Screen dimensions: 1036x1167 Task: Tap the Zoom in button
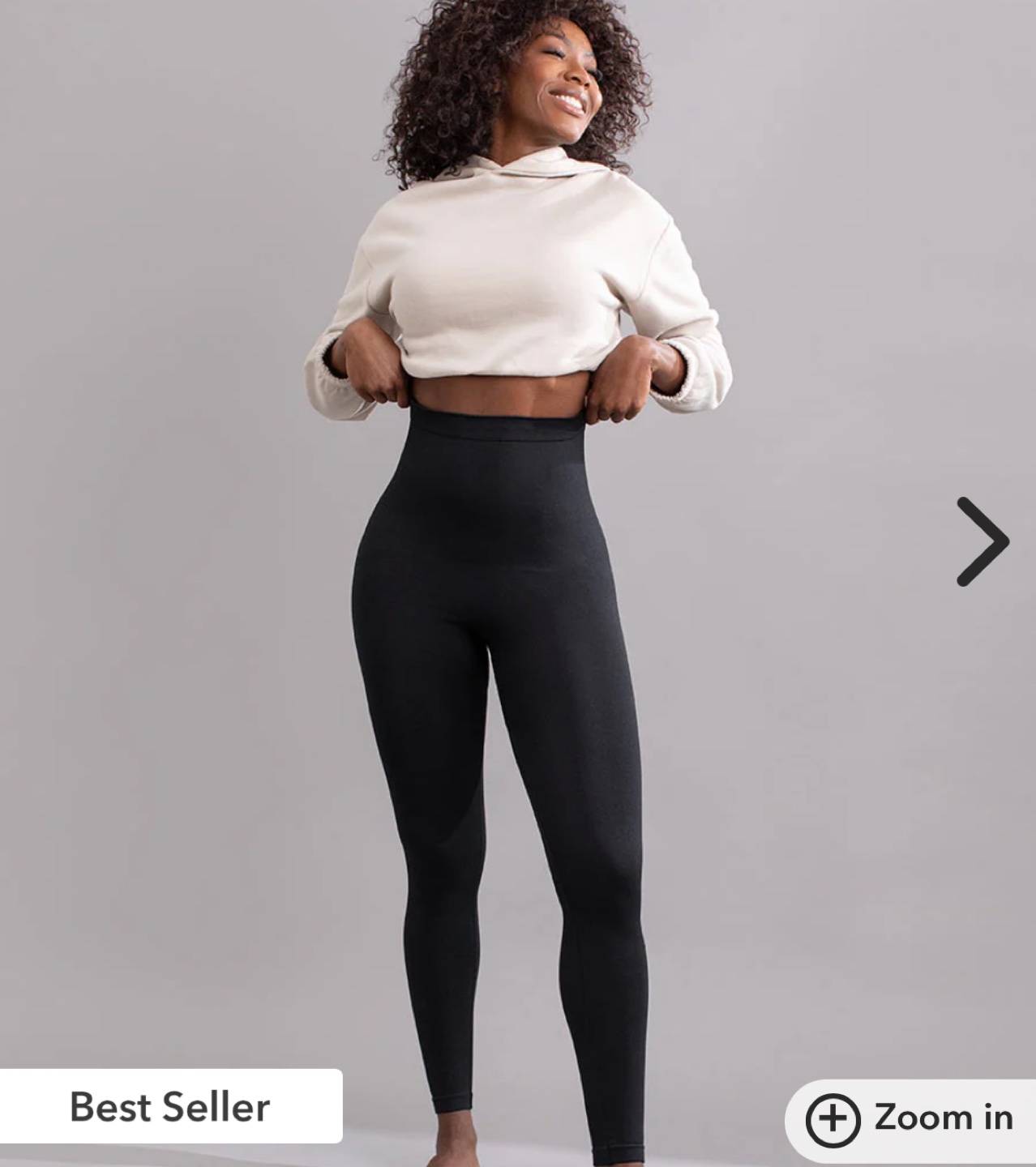tap(911, 1118)
